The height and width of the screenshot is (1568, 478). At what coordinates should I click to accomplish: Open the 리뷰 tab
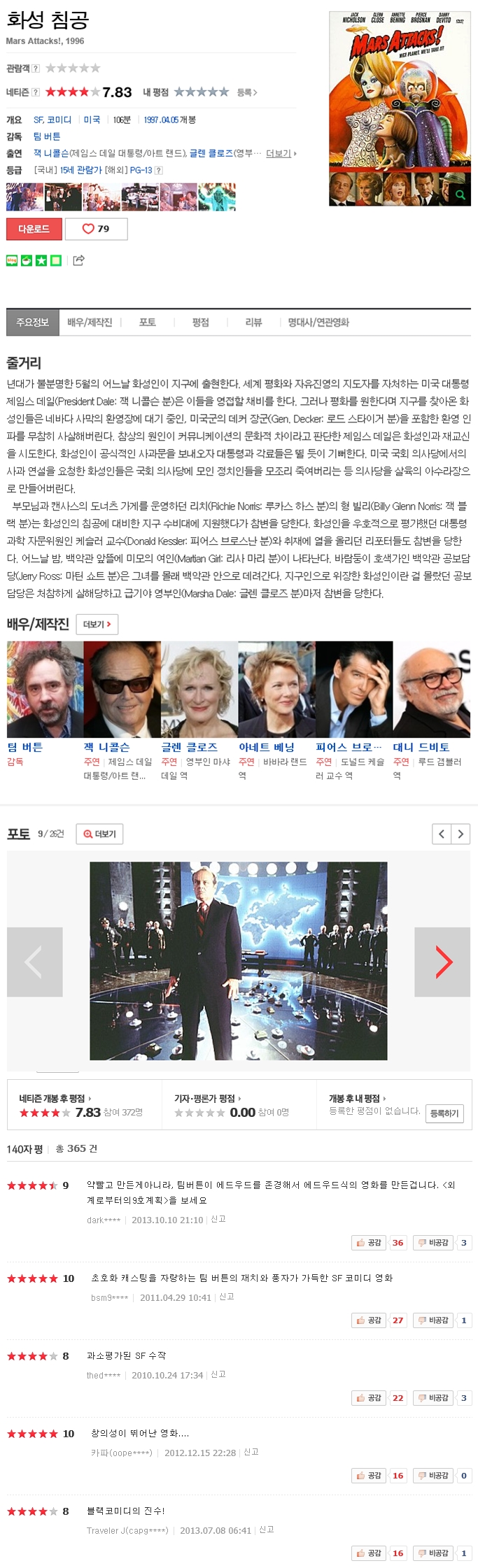(x=253, y=322)
